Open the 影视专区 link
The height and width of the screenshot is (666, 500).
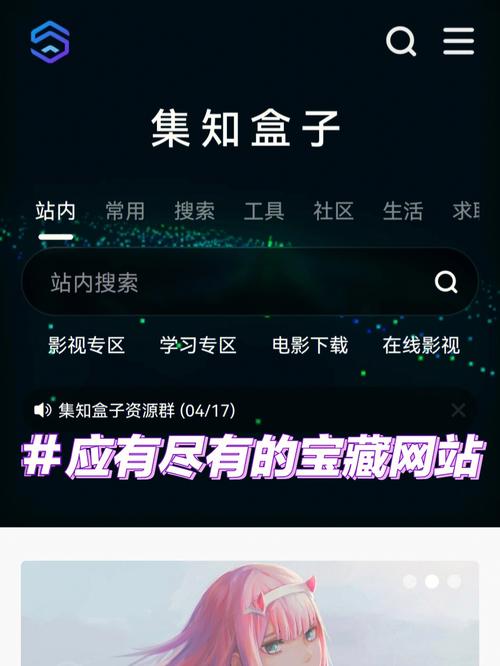[x=86, y=345]
